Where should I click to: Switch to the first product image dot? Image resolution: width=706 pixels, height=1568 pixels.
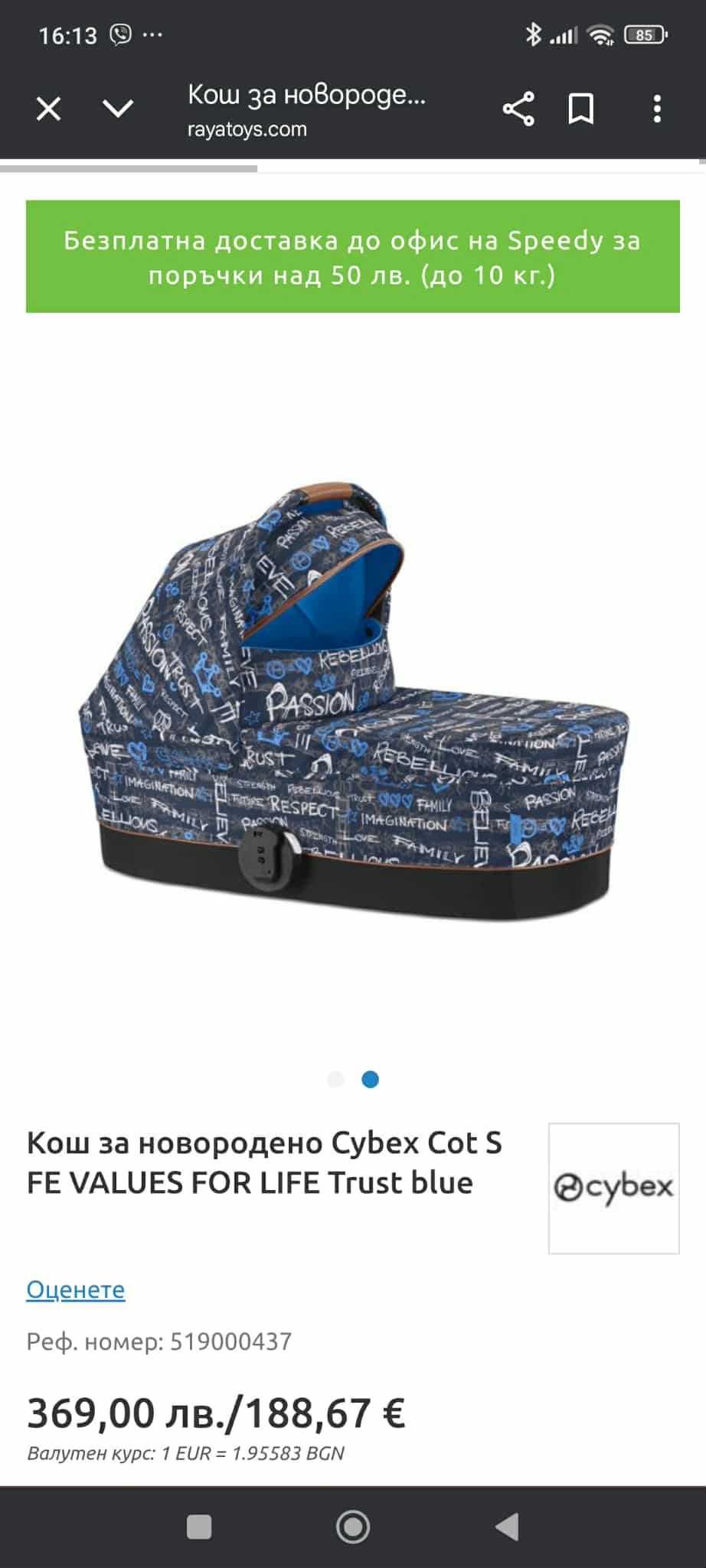335,1080
